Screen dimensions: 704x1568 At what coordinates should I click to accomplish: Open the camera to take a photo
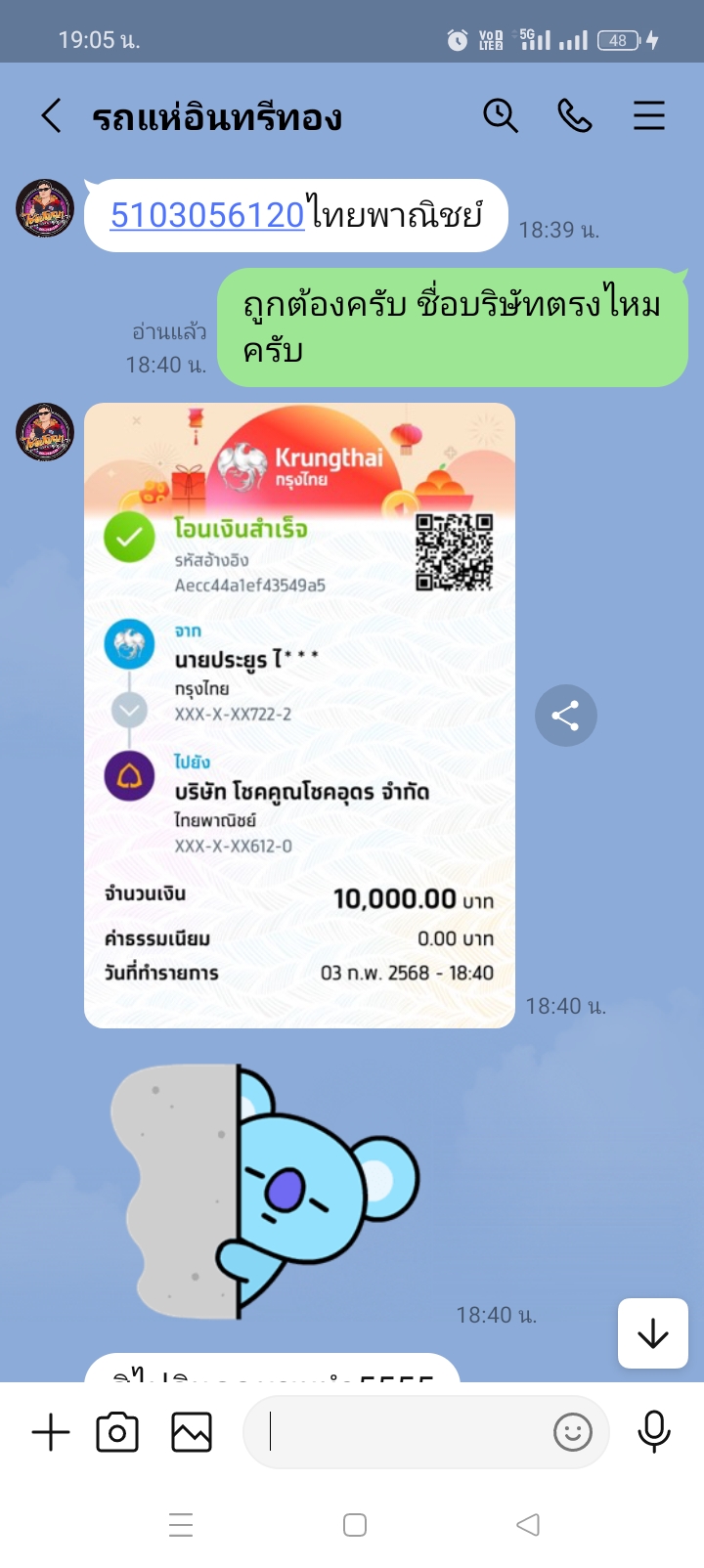(117, 1433)
